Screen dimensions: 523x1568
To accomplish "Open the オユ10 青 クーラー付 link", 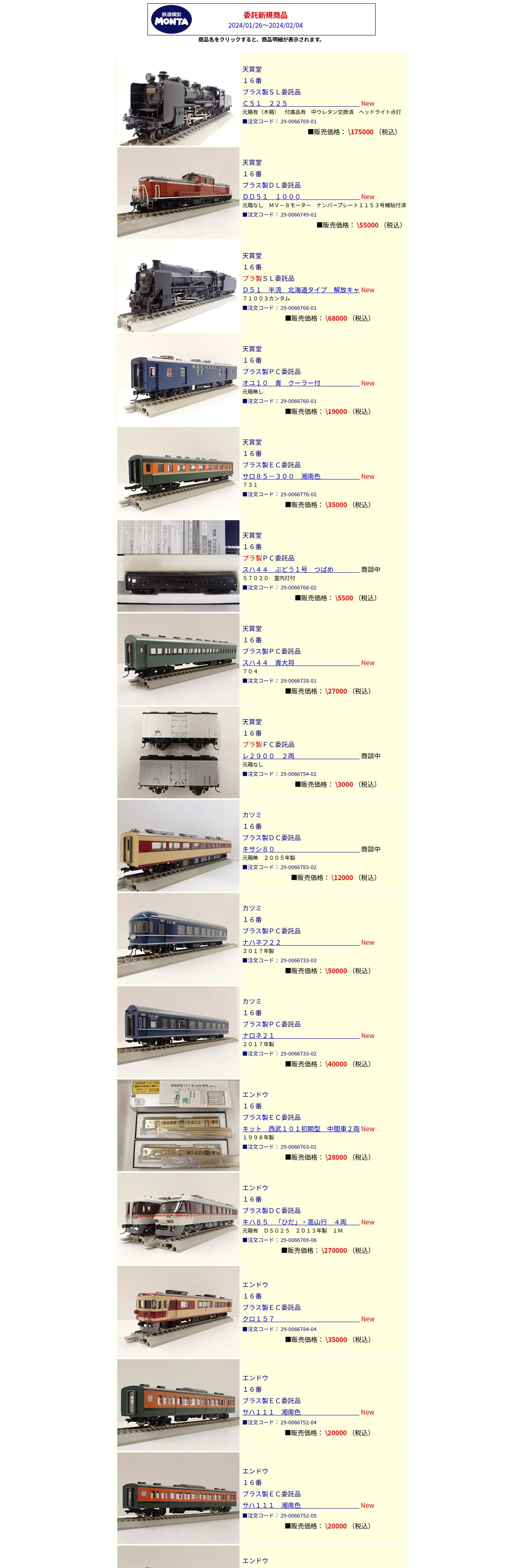I will coord(281,383).
